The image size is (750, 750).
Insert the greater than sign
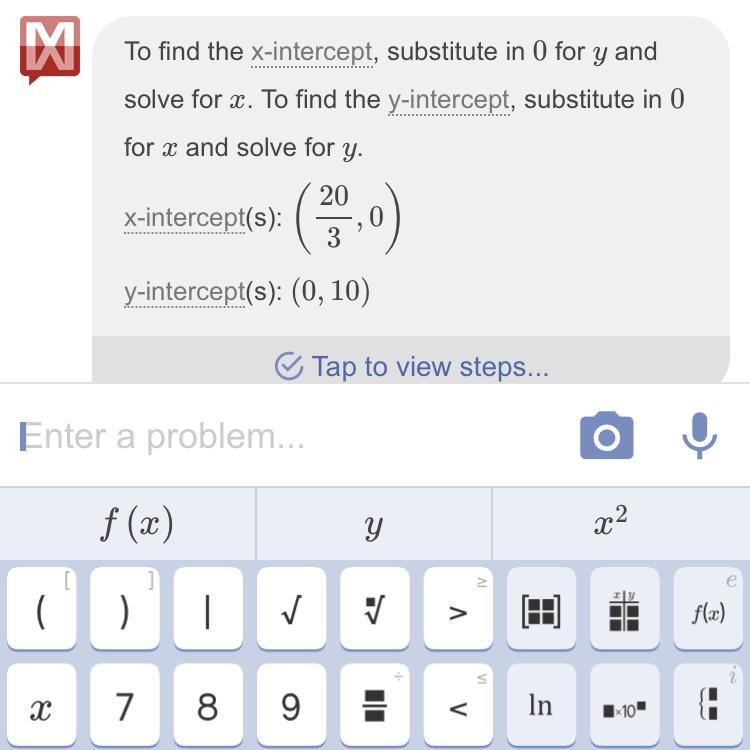[457, 609]
